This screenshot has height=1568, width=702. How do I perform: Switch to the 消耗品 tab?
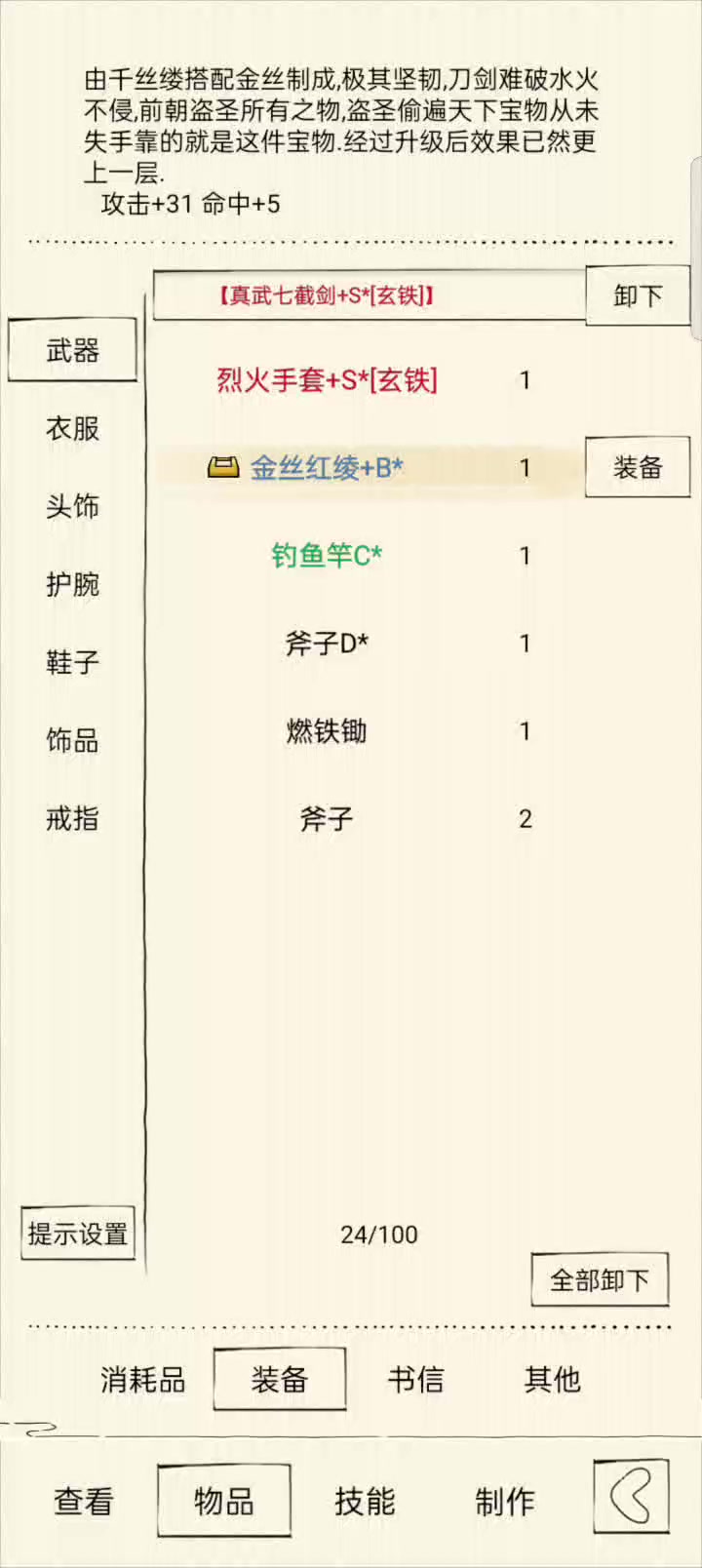[142, 1380]
